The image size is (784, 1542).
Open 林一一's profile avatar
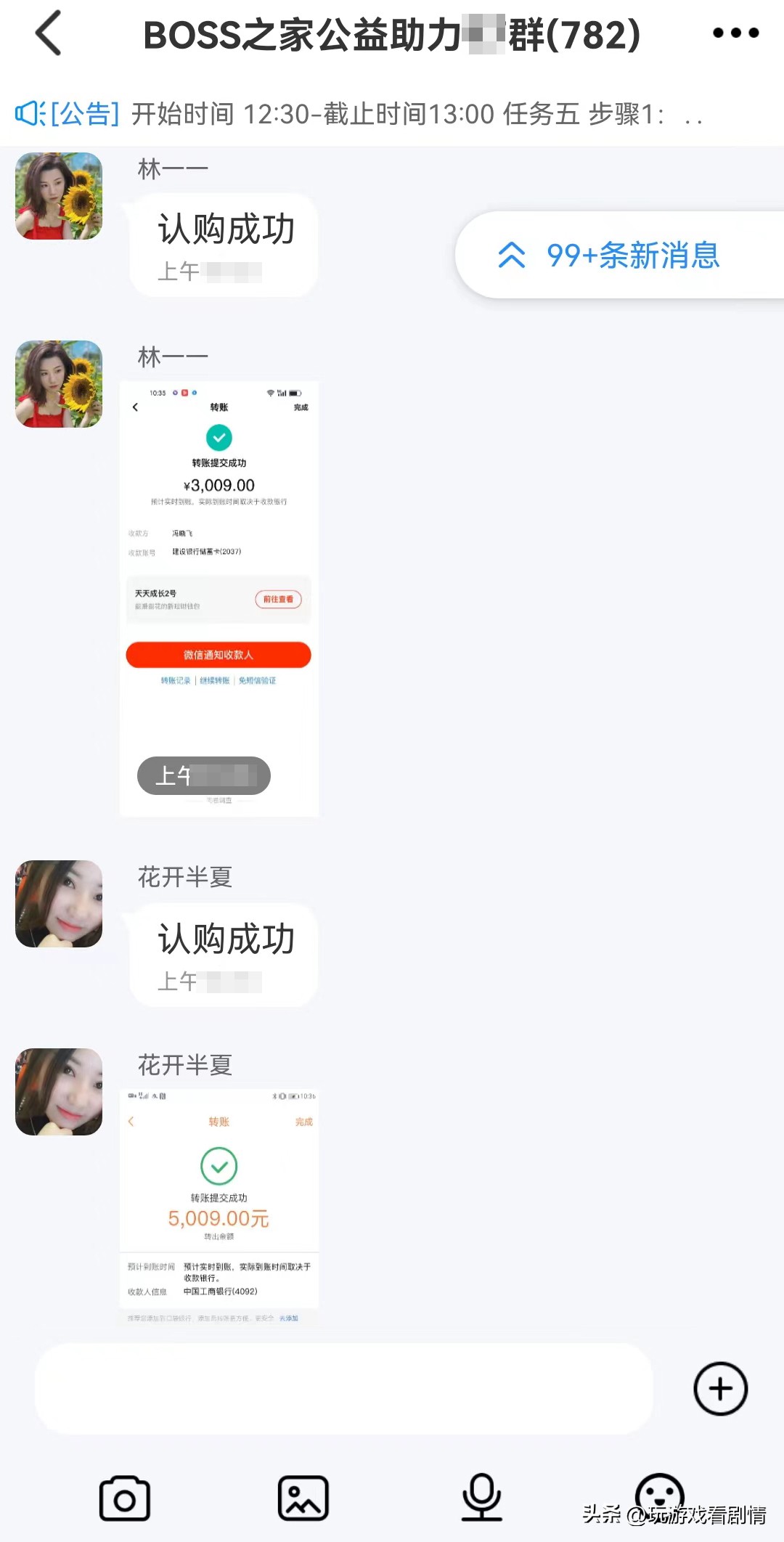[58, 196]
